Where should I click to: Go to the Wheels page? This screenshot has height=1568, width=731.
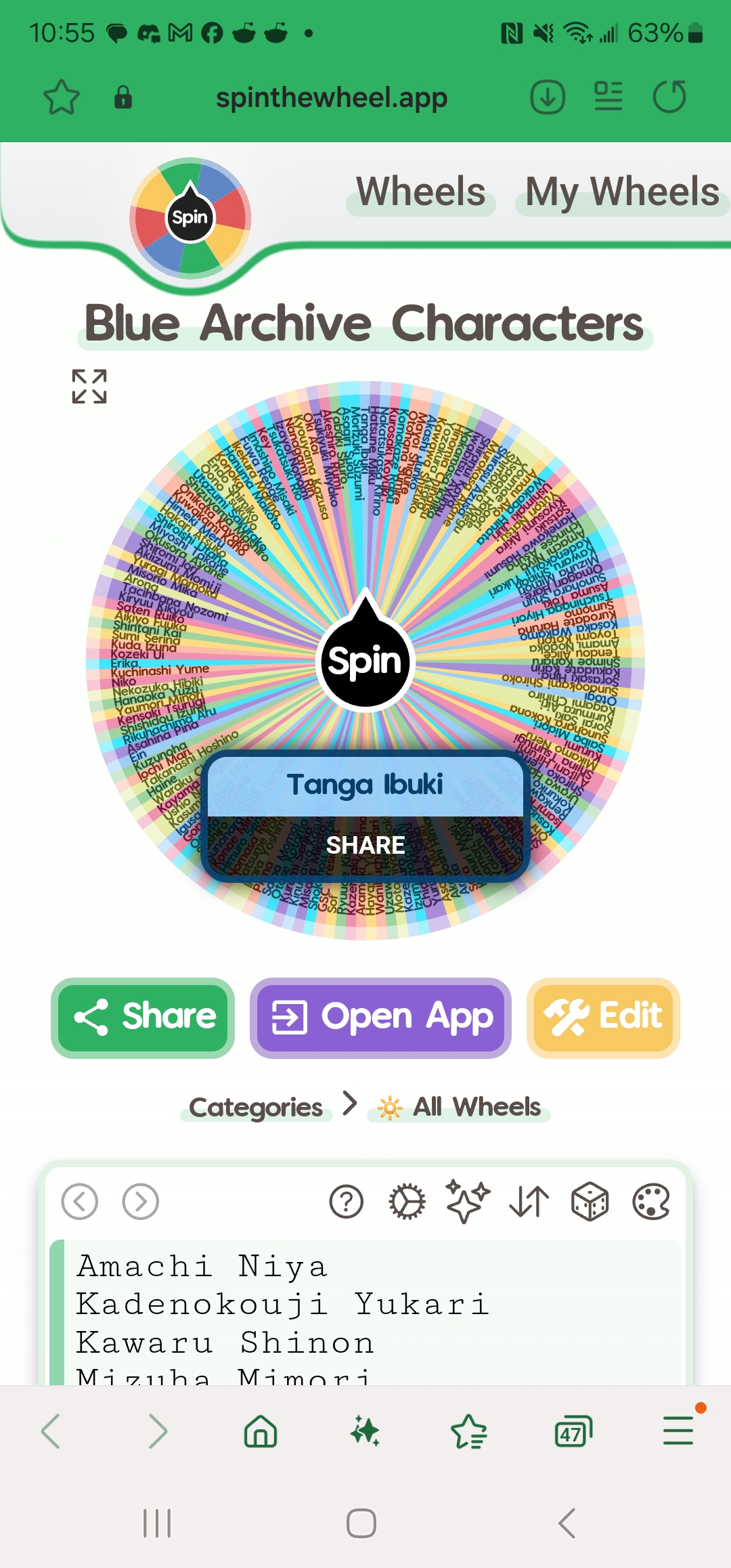pyautogui.click(x=420, y=192)
